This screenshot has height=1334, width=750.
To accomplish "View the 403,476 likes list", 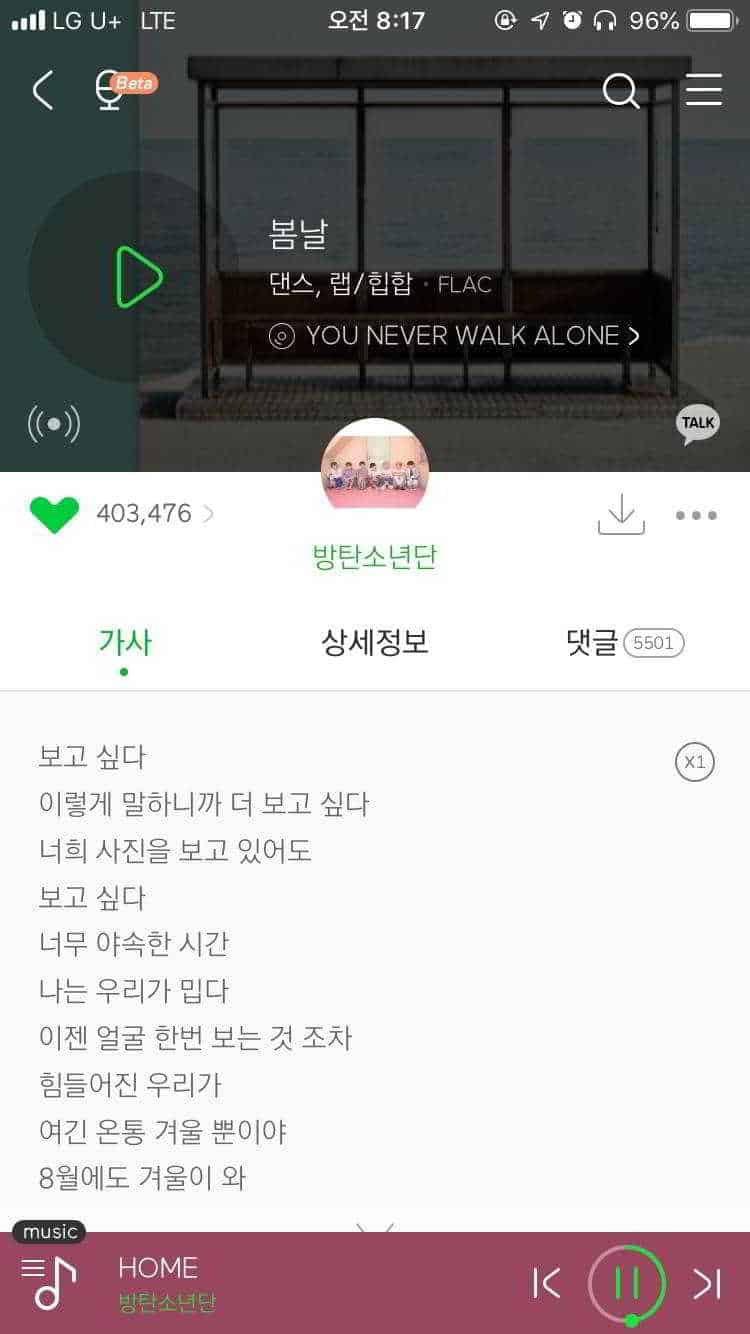I will (155, 514).
